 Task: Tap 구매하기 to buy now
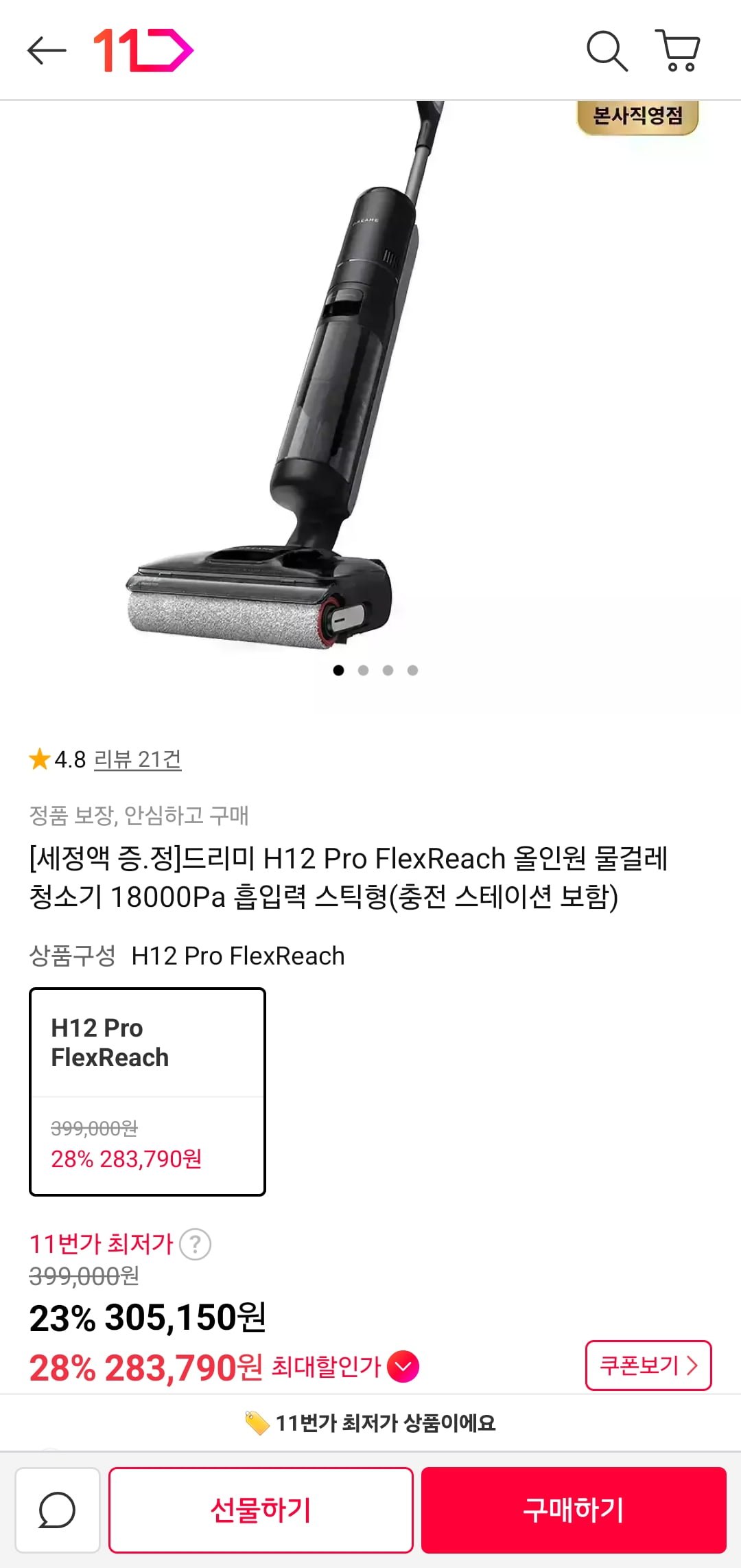pos(574,1510)
